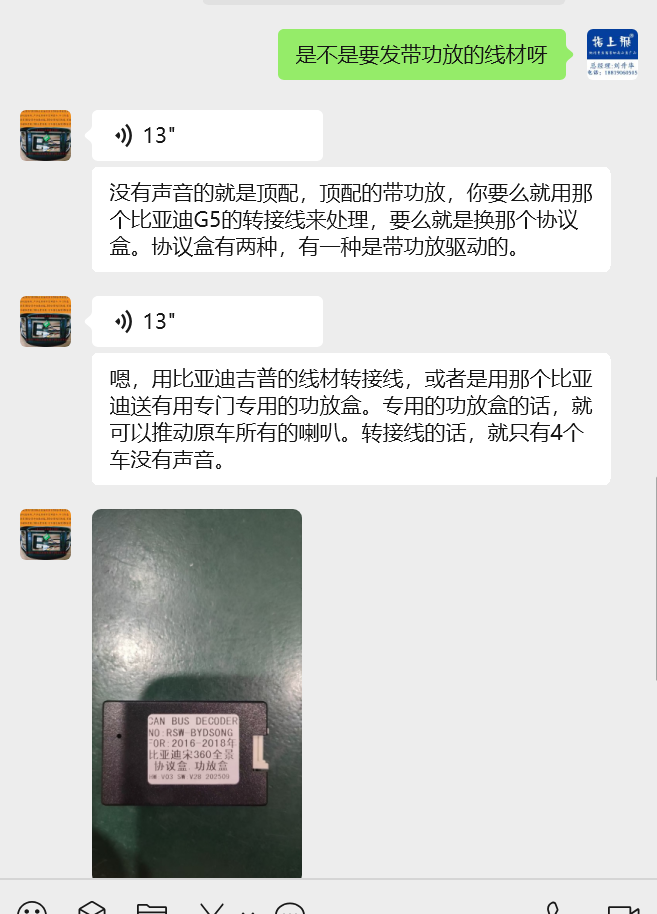Screen dimensions: 657x914
Task: Play the voice message above the 比亚迪吉普 transcript
Action: point(207,321)
